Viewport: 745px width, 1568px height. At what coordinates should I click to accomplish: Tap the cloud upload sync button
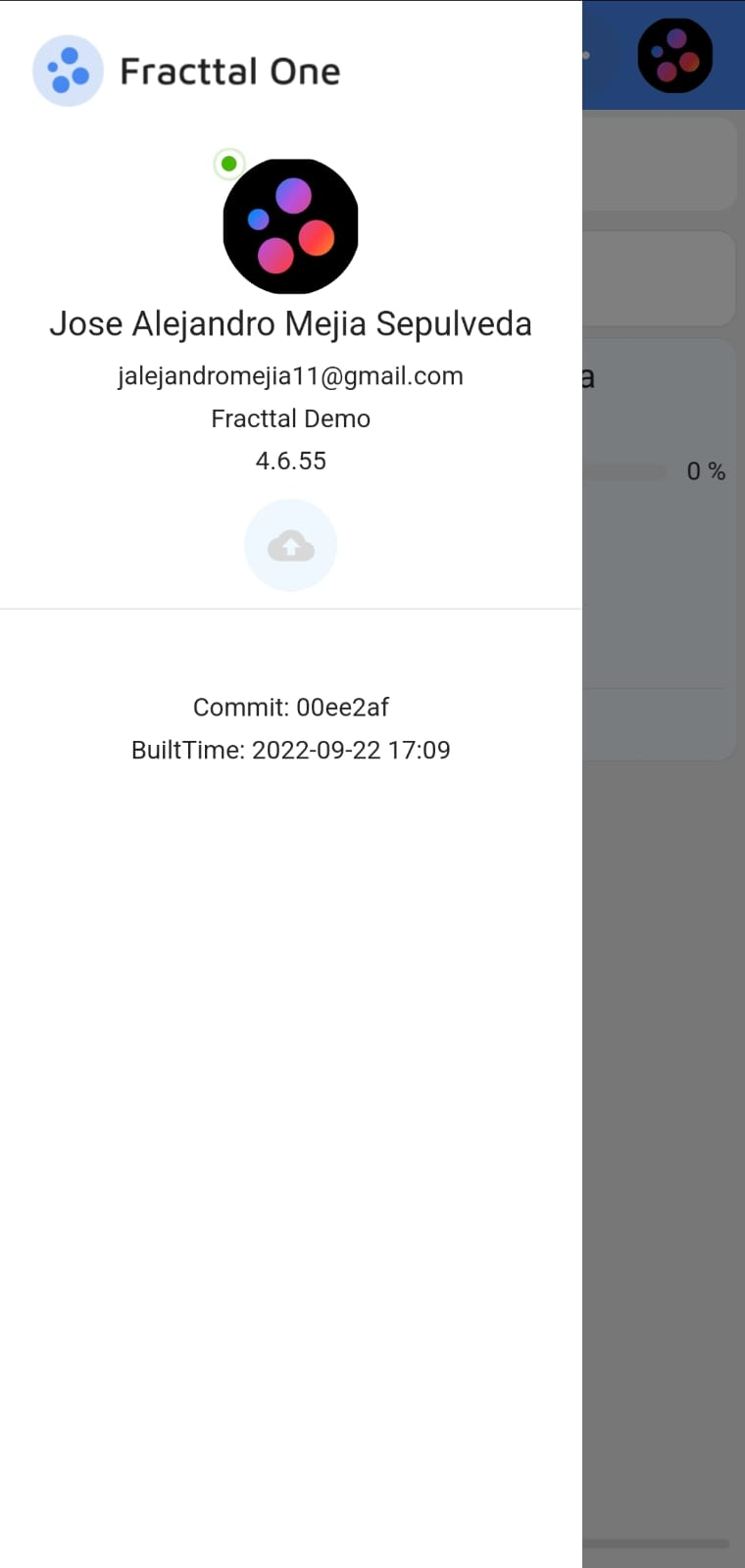290,545
